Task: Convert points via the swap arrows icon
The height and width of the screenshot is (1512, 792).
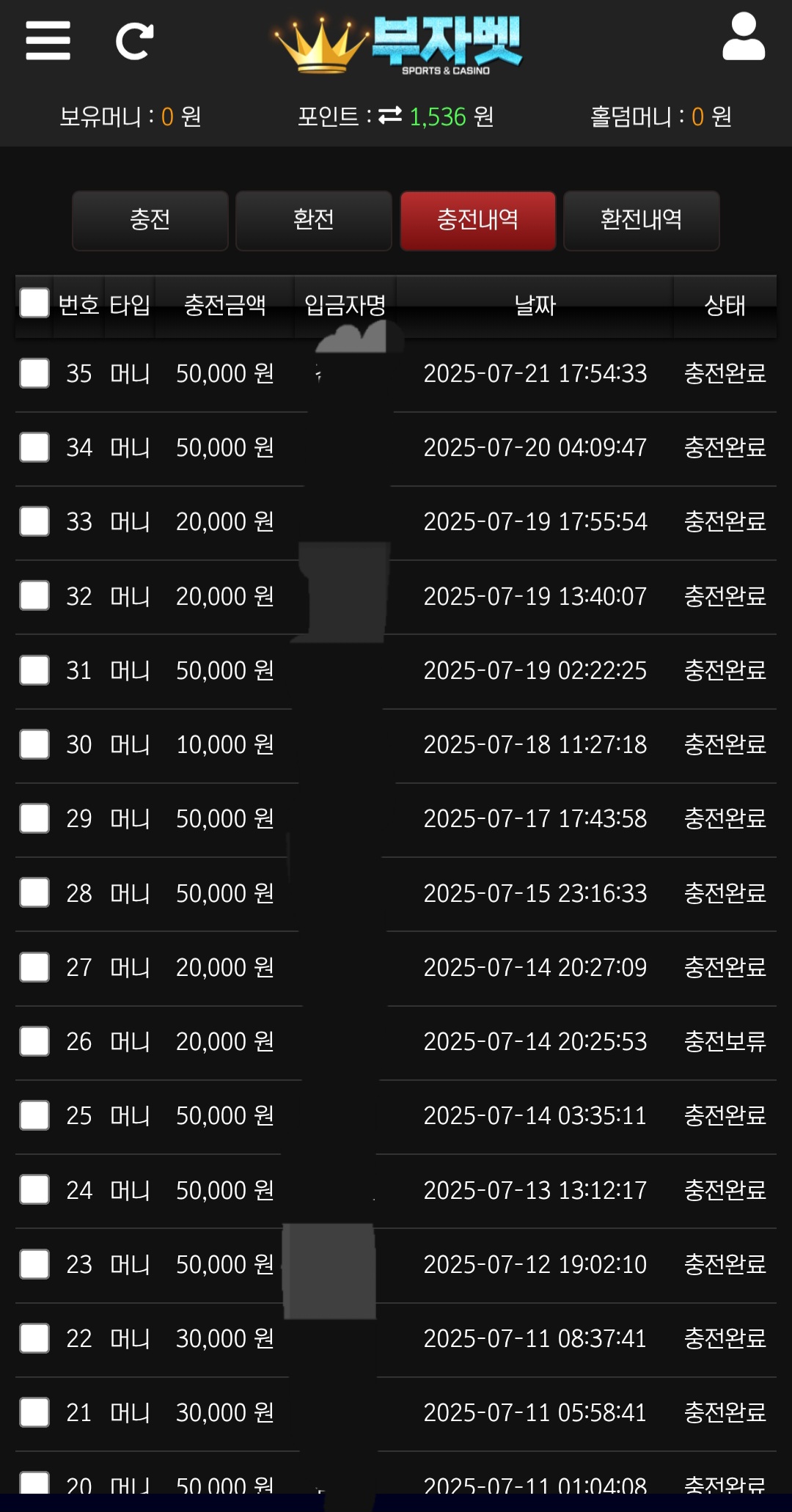Action: [390, 115]
